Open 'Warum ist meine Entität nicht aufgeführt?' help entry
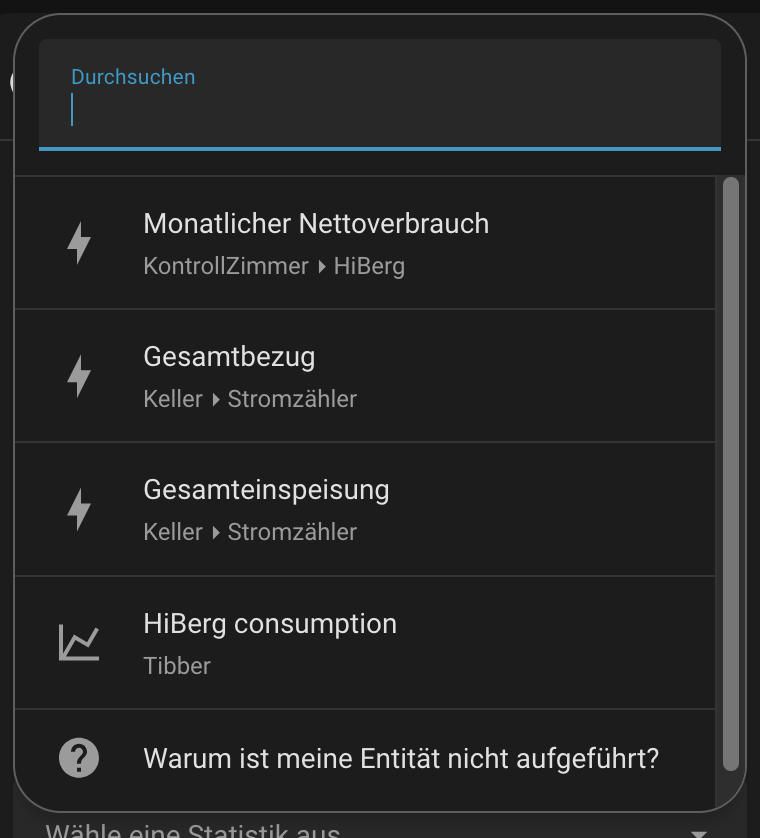The height and width of the screenshot is (838, 760). [400, 758]
